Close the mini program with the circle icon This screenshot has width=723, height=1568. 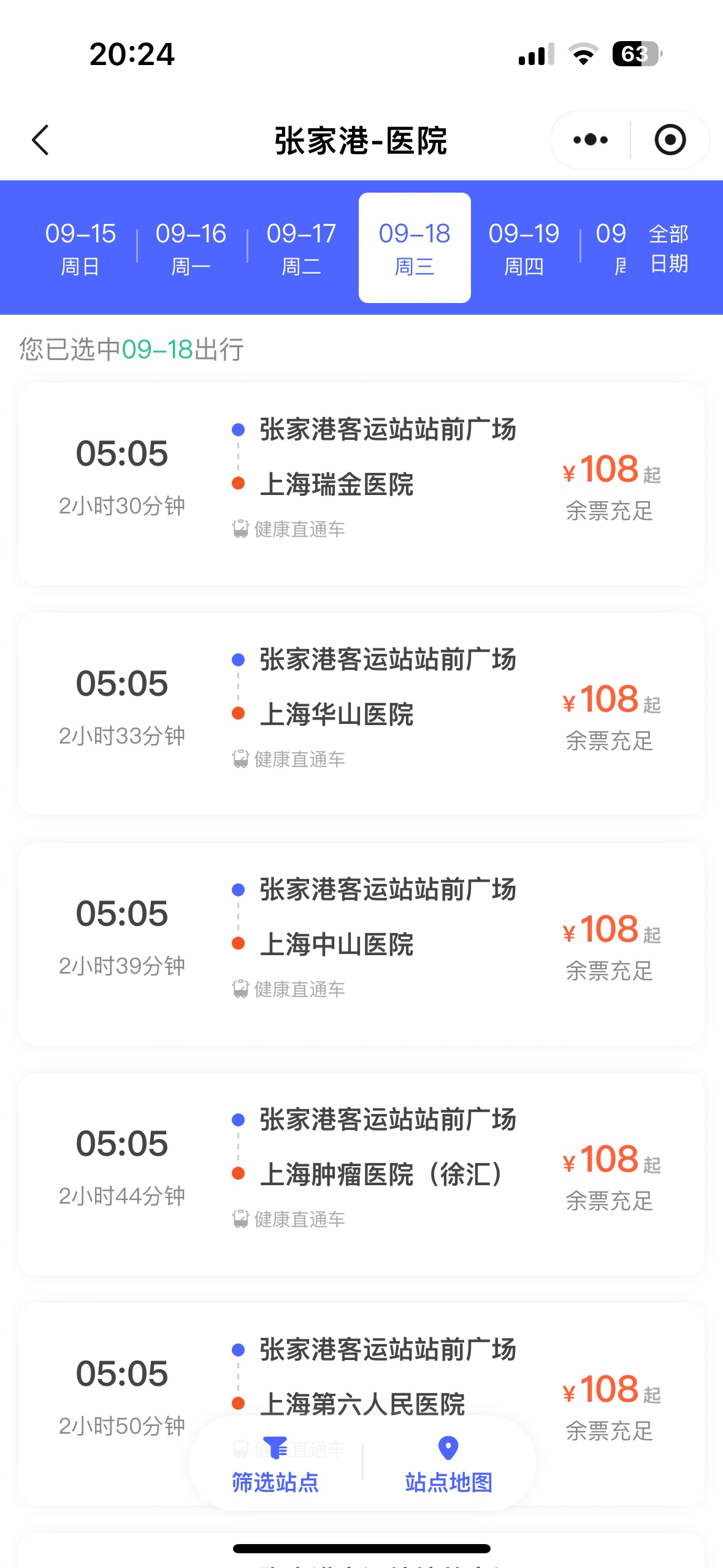coord(670,140)
